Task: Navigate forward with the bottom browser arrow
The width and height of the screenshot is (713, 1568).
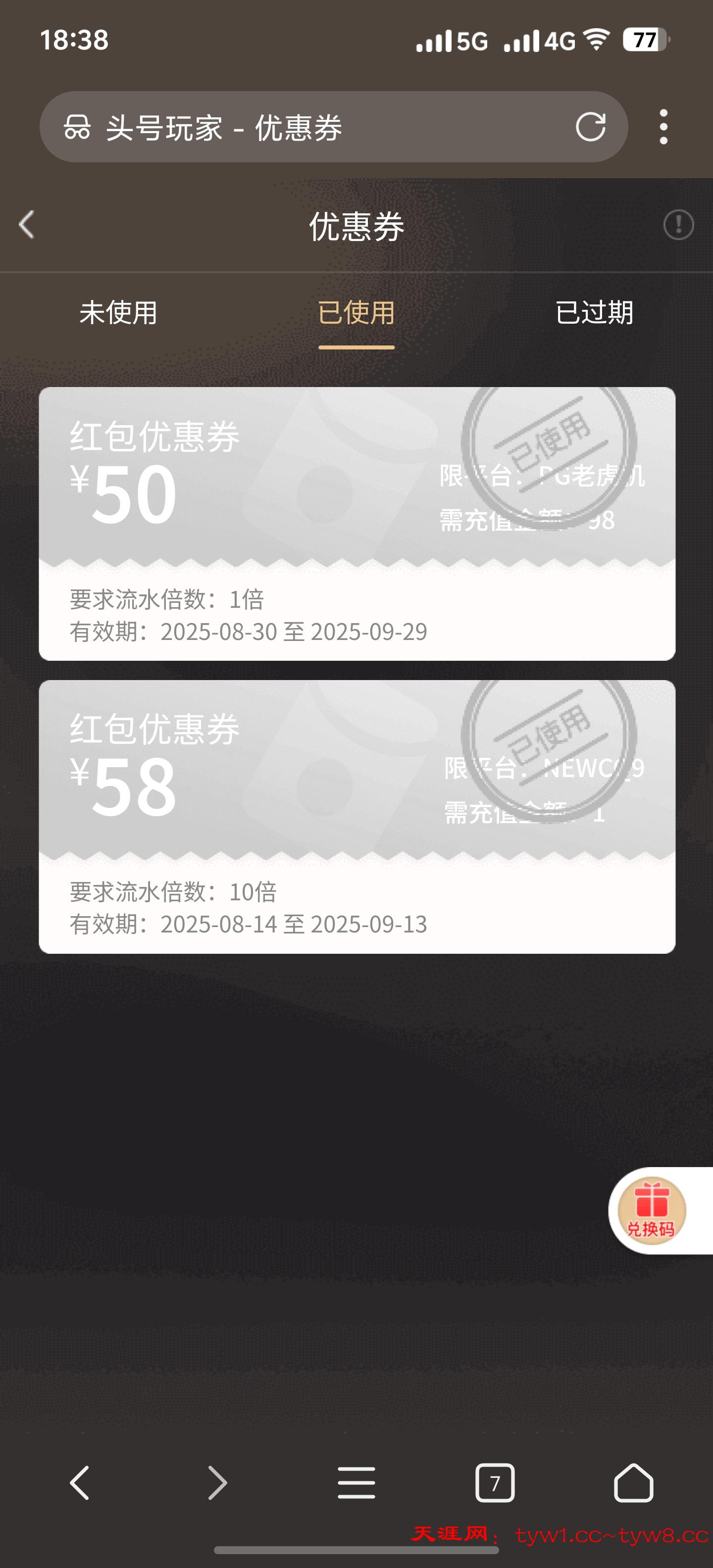Action: (x=217, y=1483)
